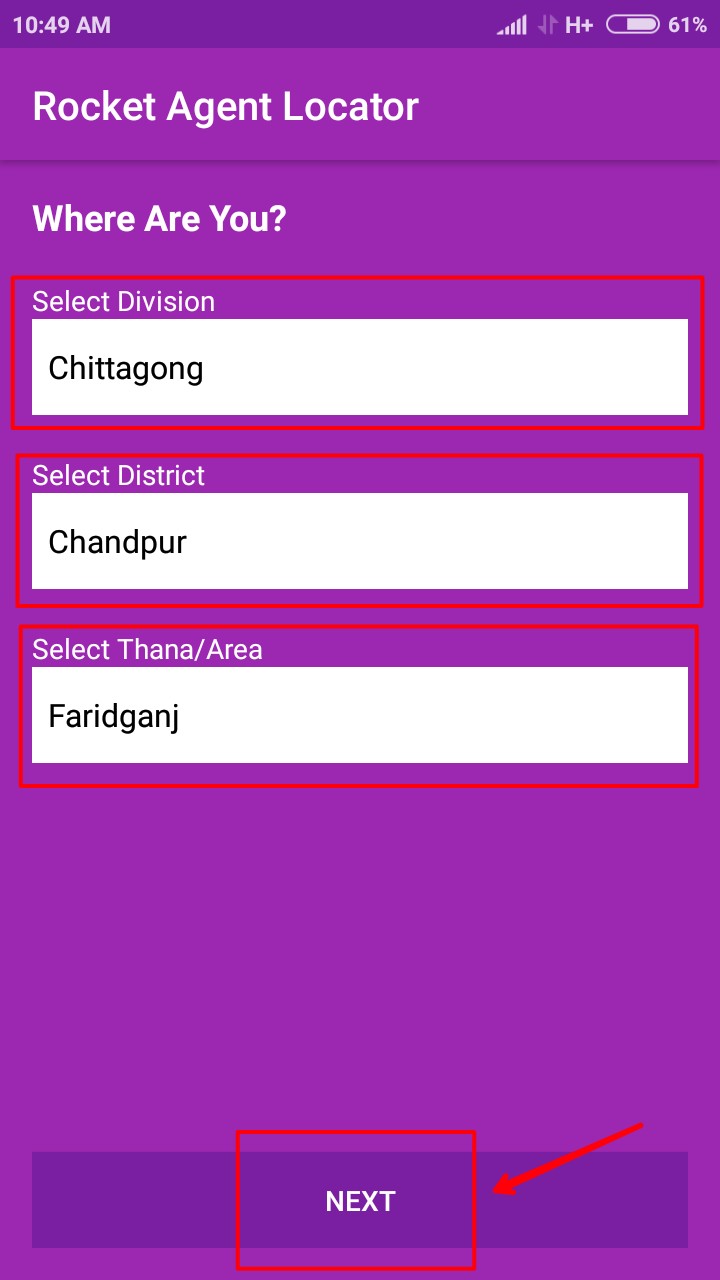
Task: Tap the NEXT button
Action: click(x=360, y=1200)
